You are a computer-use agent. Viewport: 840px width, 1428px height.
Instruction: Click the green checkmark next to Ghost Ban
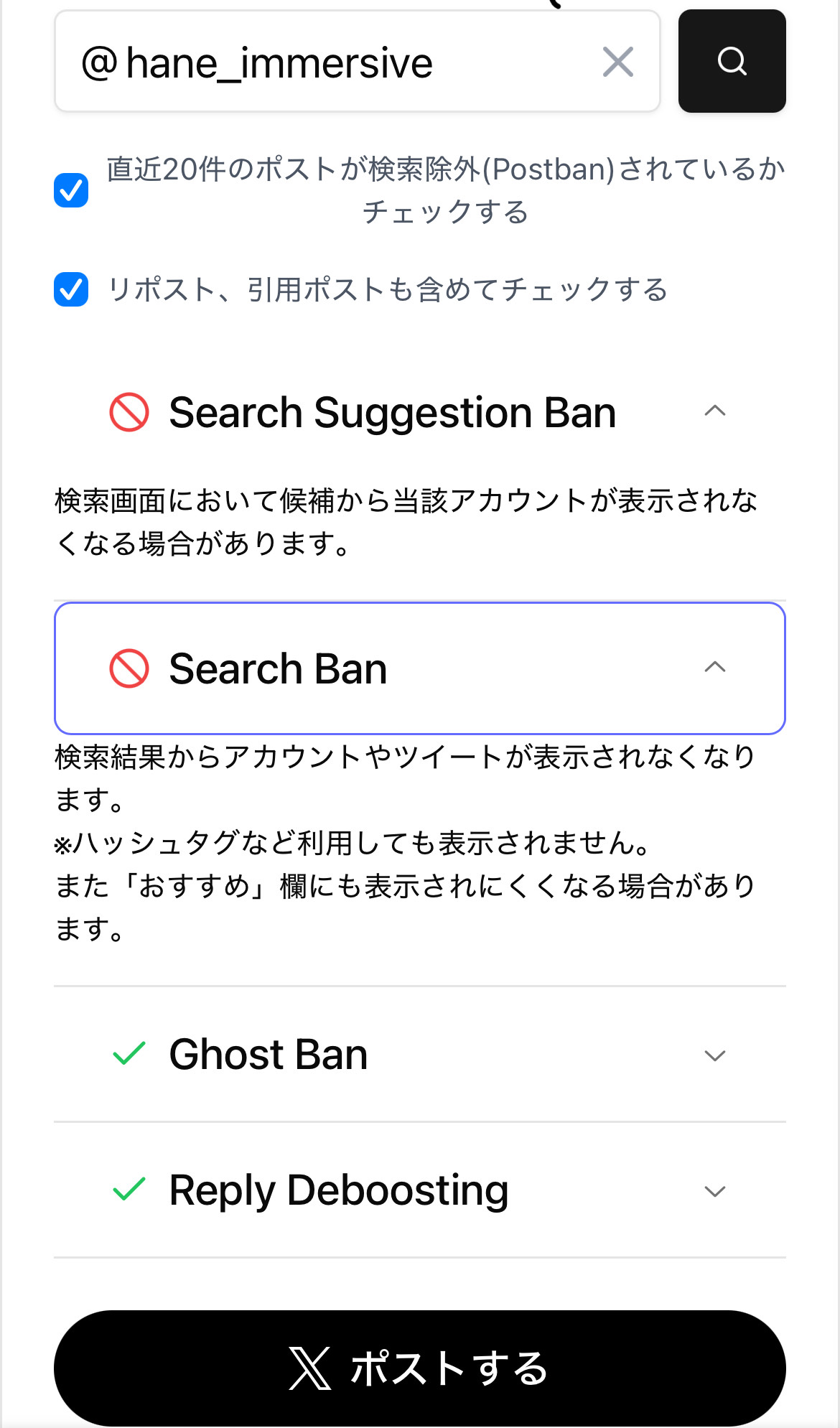[129, 1053]
